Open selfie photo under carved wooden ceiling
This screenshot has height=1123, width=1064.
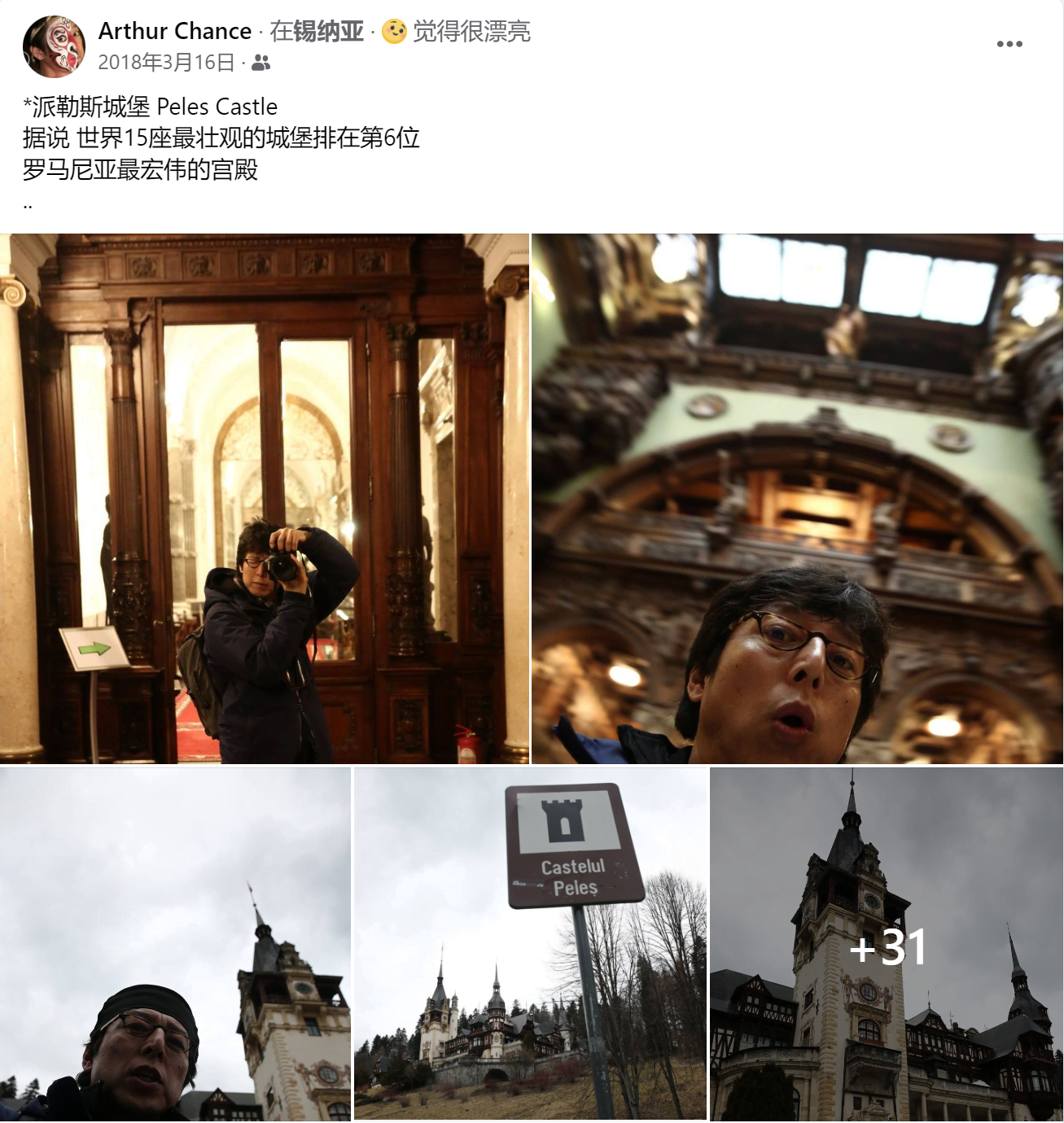pos(797,498)
